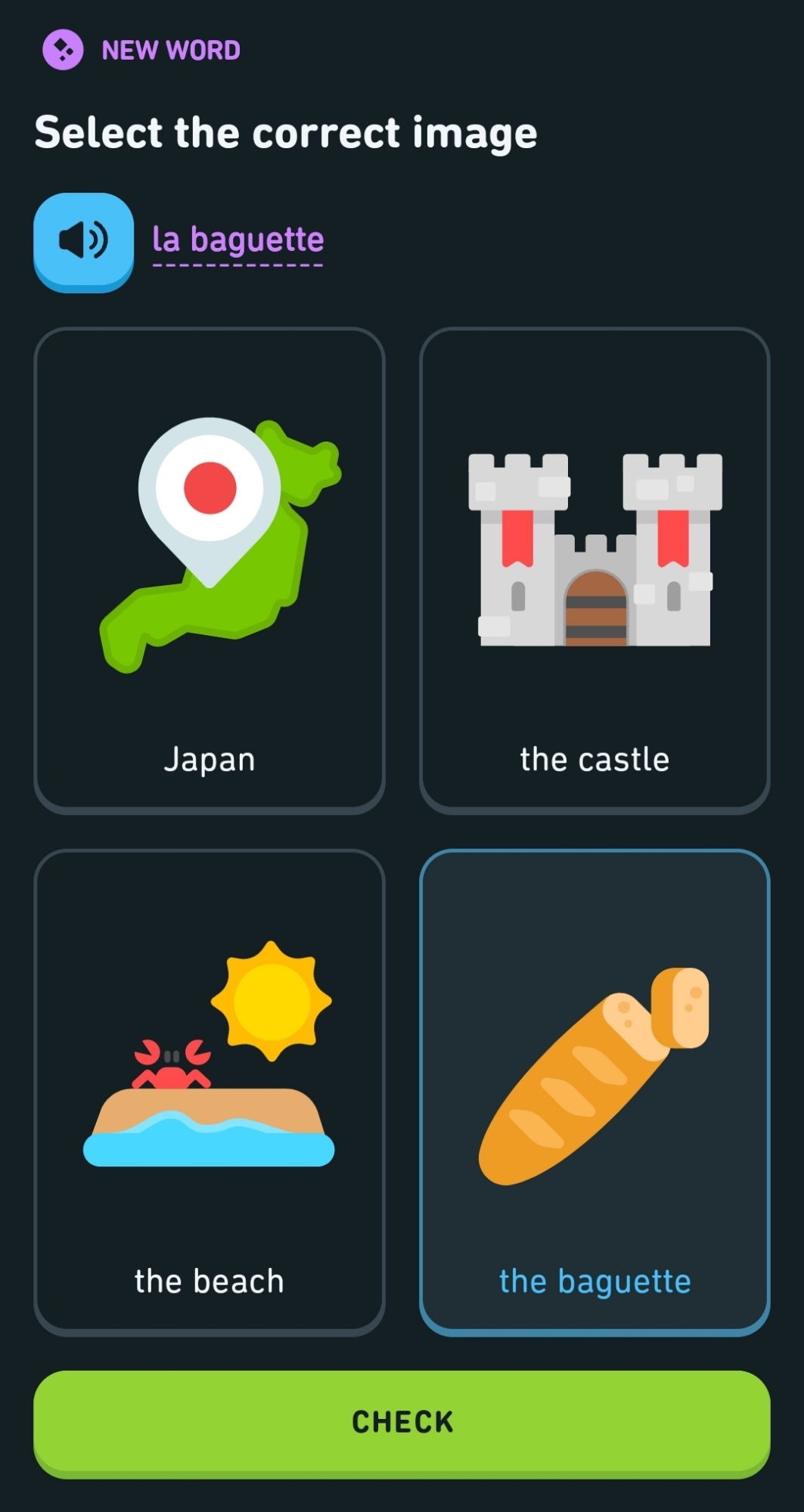Tap the baguette image card
This screenshot has width=804, height=1512.
[594, 1092]
